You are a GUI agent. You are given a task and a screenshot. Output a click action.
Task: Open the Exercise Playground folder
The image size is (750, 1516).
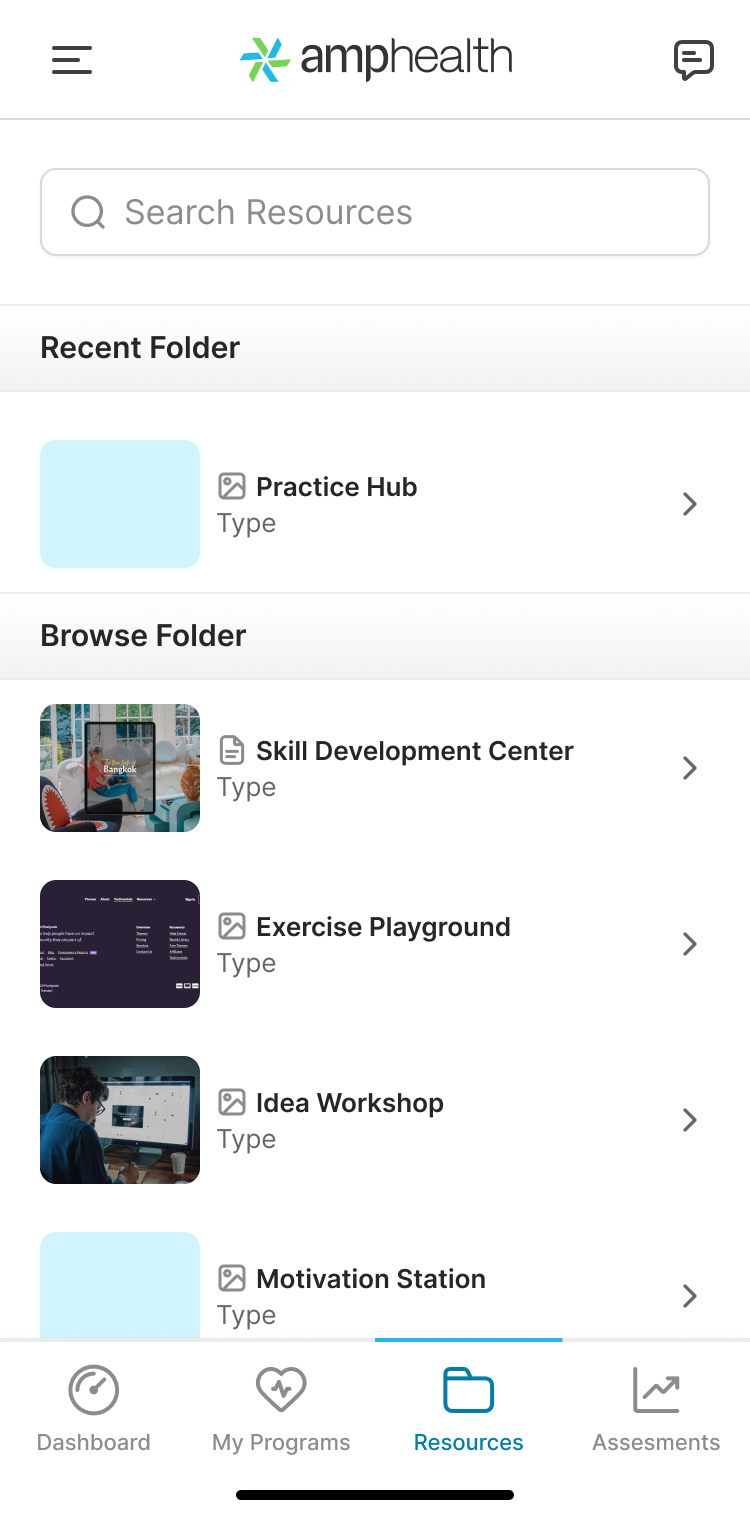(375, 944)
